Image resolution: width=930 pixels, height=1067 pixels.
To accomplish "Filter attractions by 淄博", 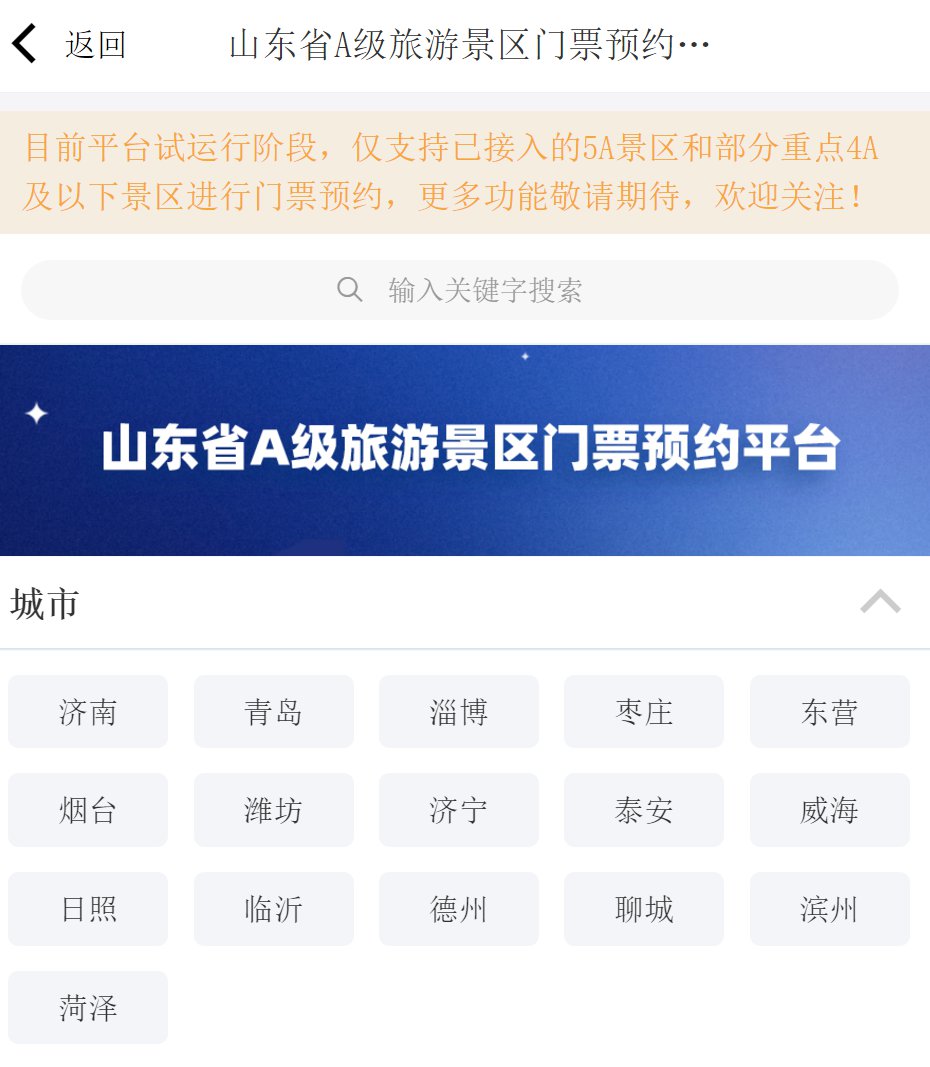I will pos(459,712).
